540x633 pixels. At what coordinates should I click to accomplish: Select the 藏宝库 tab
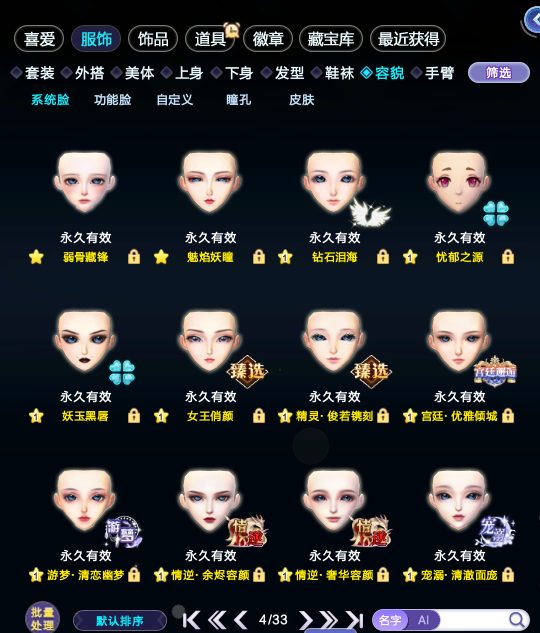pos(331,39)
